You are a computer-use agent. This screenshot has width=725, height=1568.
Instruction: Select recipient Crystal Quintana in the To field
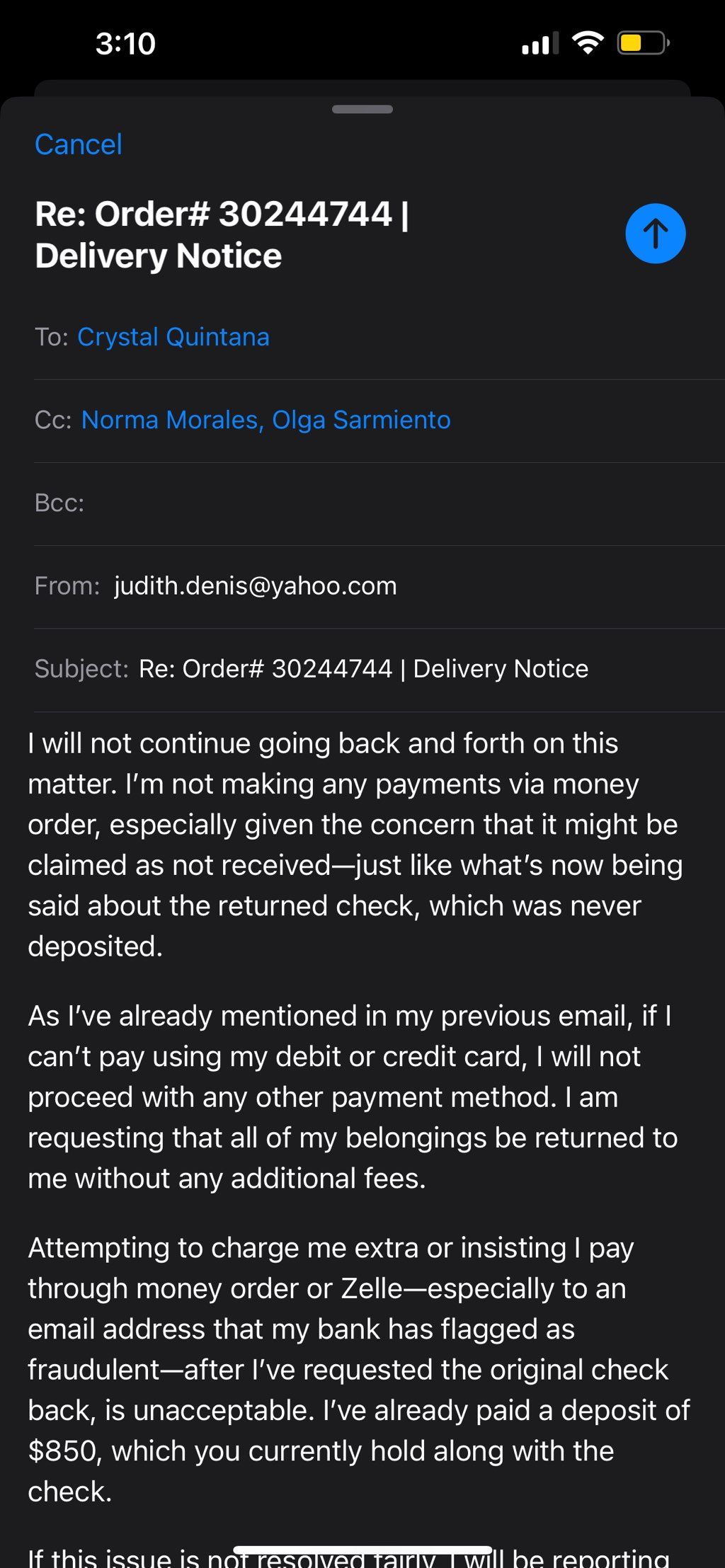tap(173, 337)
